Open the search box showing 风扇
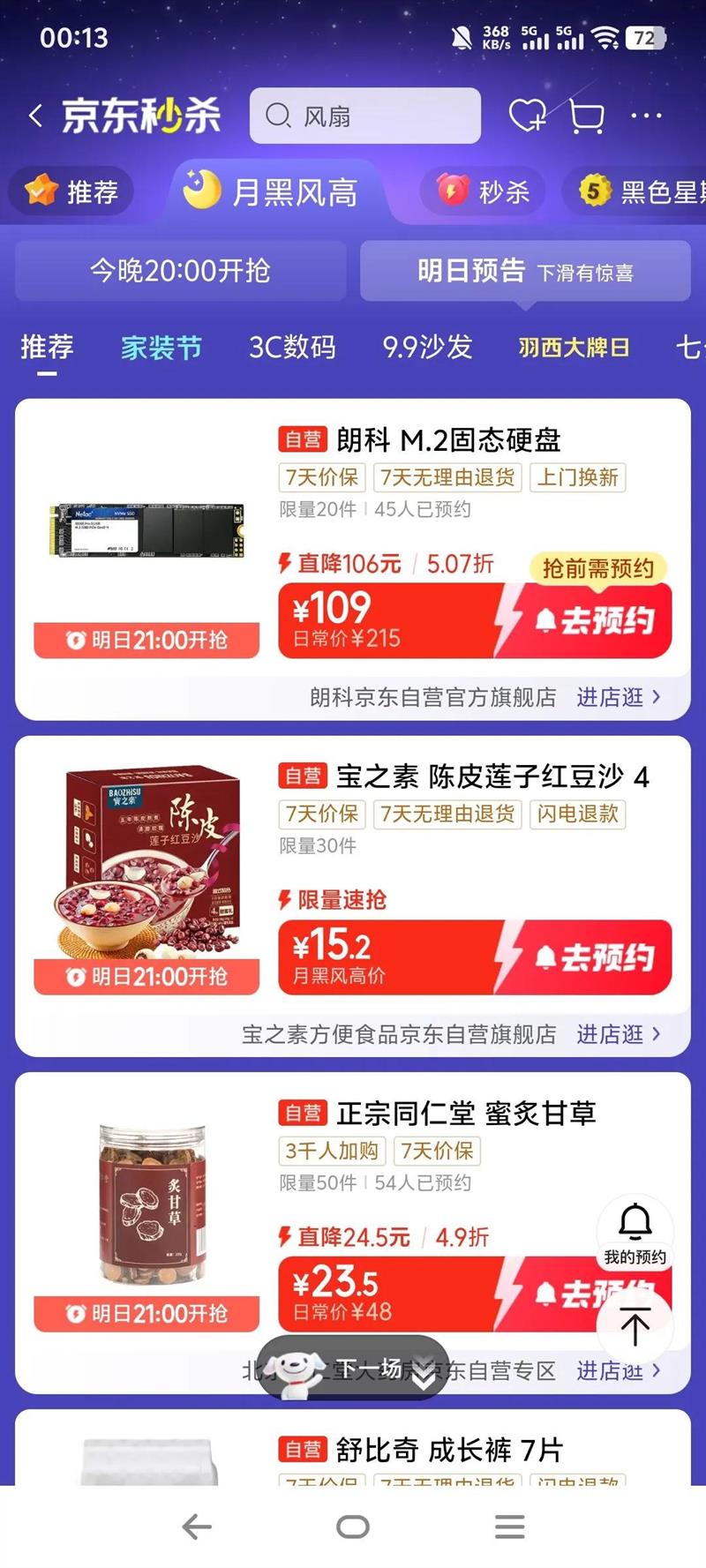Image resolution: width=706 pixels, height=1568 pixels. click(x=365, y=116)
